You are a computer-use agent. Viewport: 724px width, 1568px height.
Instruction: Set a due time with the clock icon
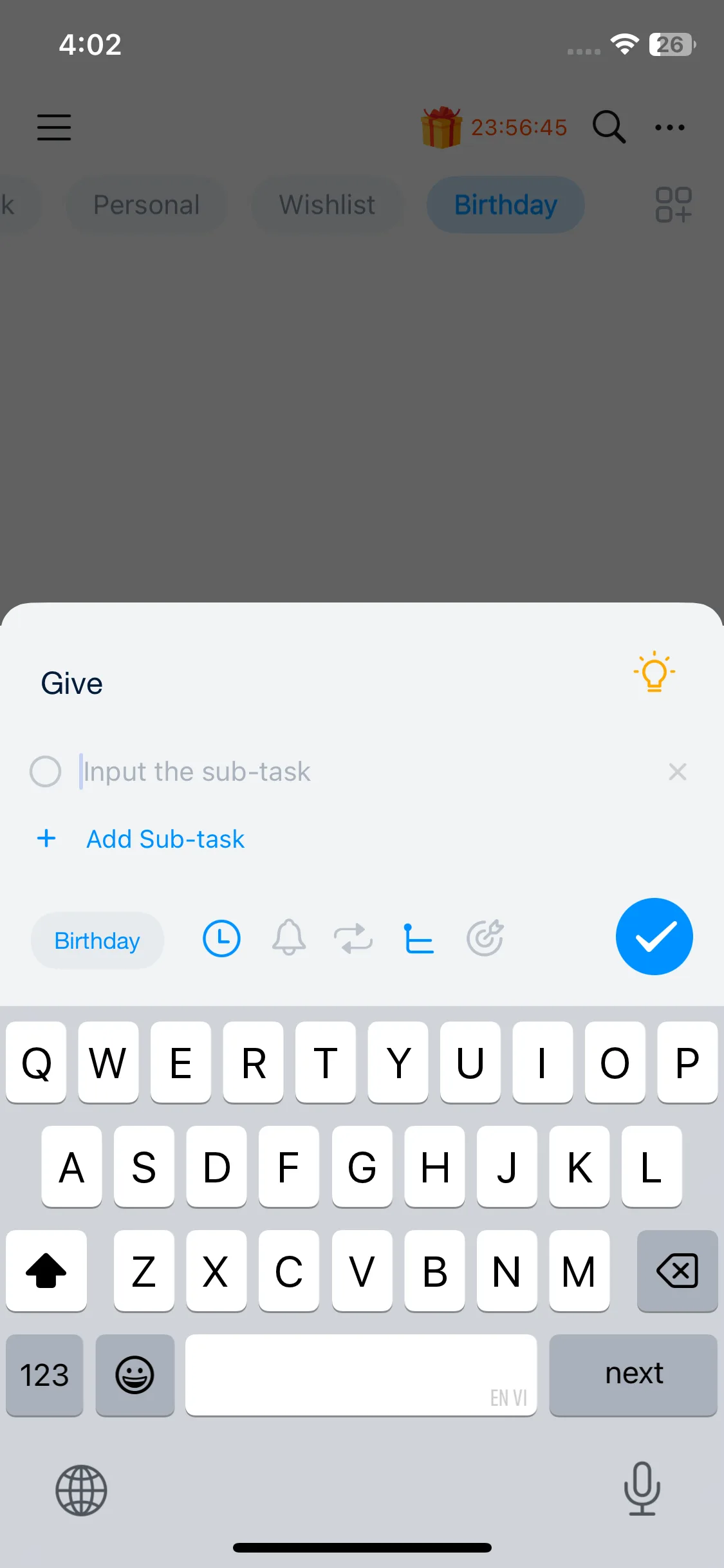point(221,938)
